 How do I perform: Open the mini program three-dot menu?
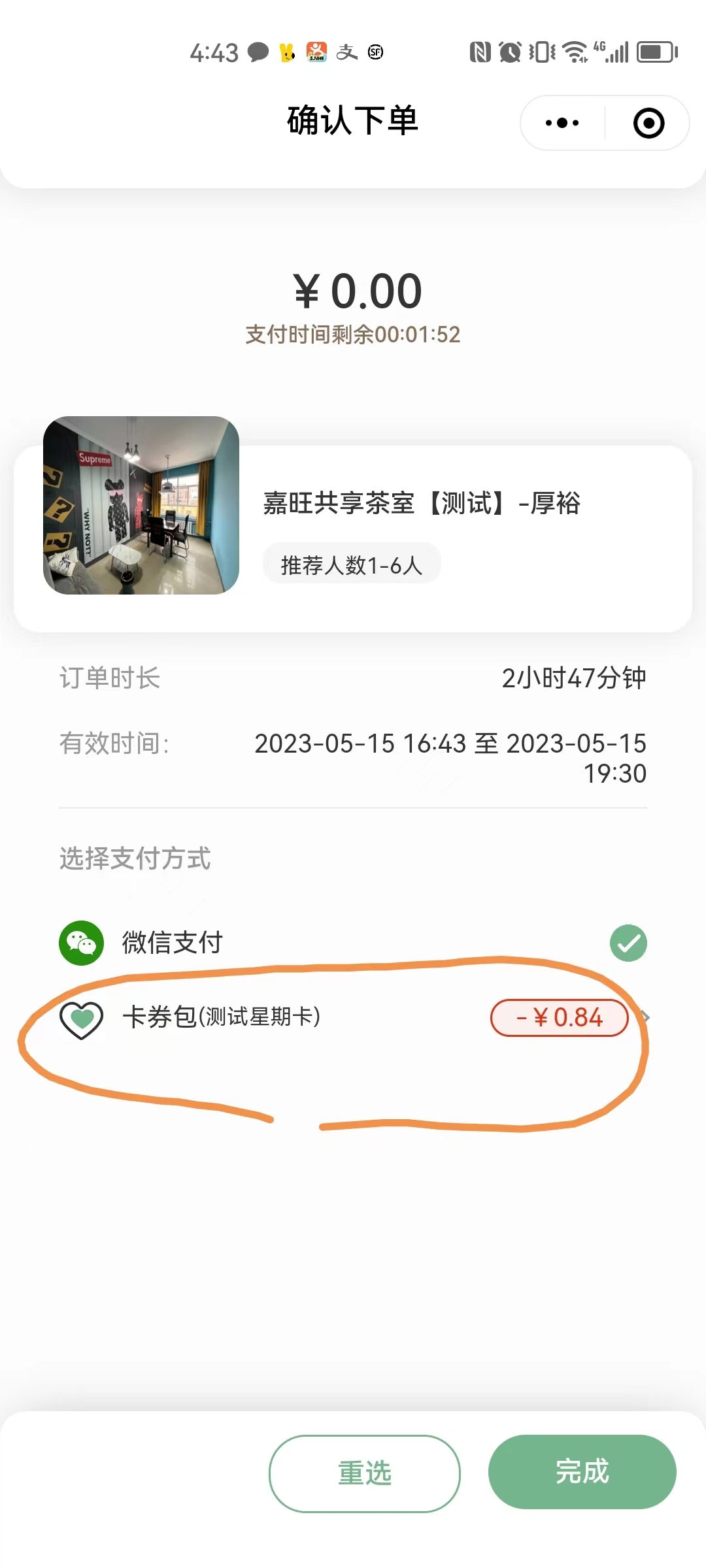pos(562,123)
